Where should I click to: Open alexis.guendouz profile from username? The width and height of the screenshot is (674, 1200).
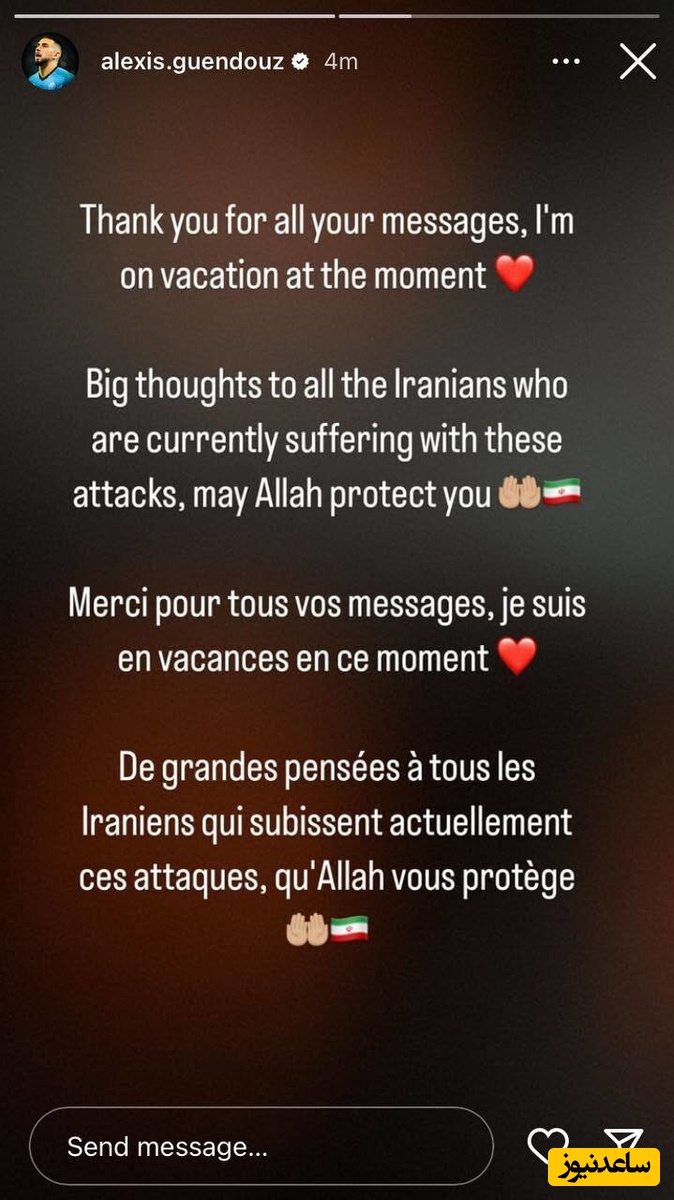(x=193, y=62)
